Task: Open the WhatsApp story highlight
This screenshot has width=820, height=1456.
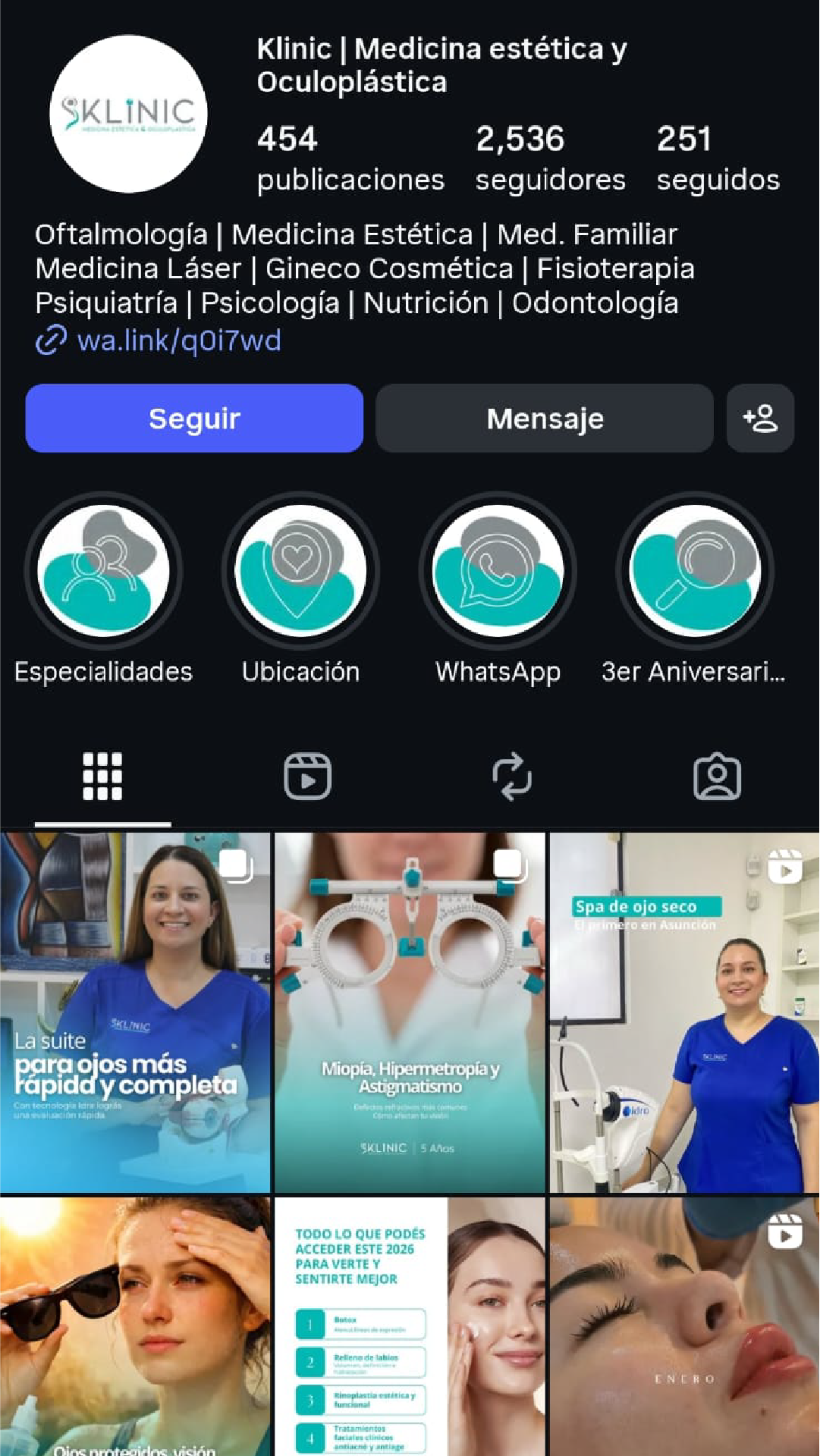Action: 498,570
